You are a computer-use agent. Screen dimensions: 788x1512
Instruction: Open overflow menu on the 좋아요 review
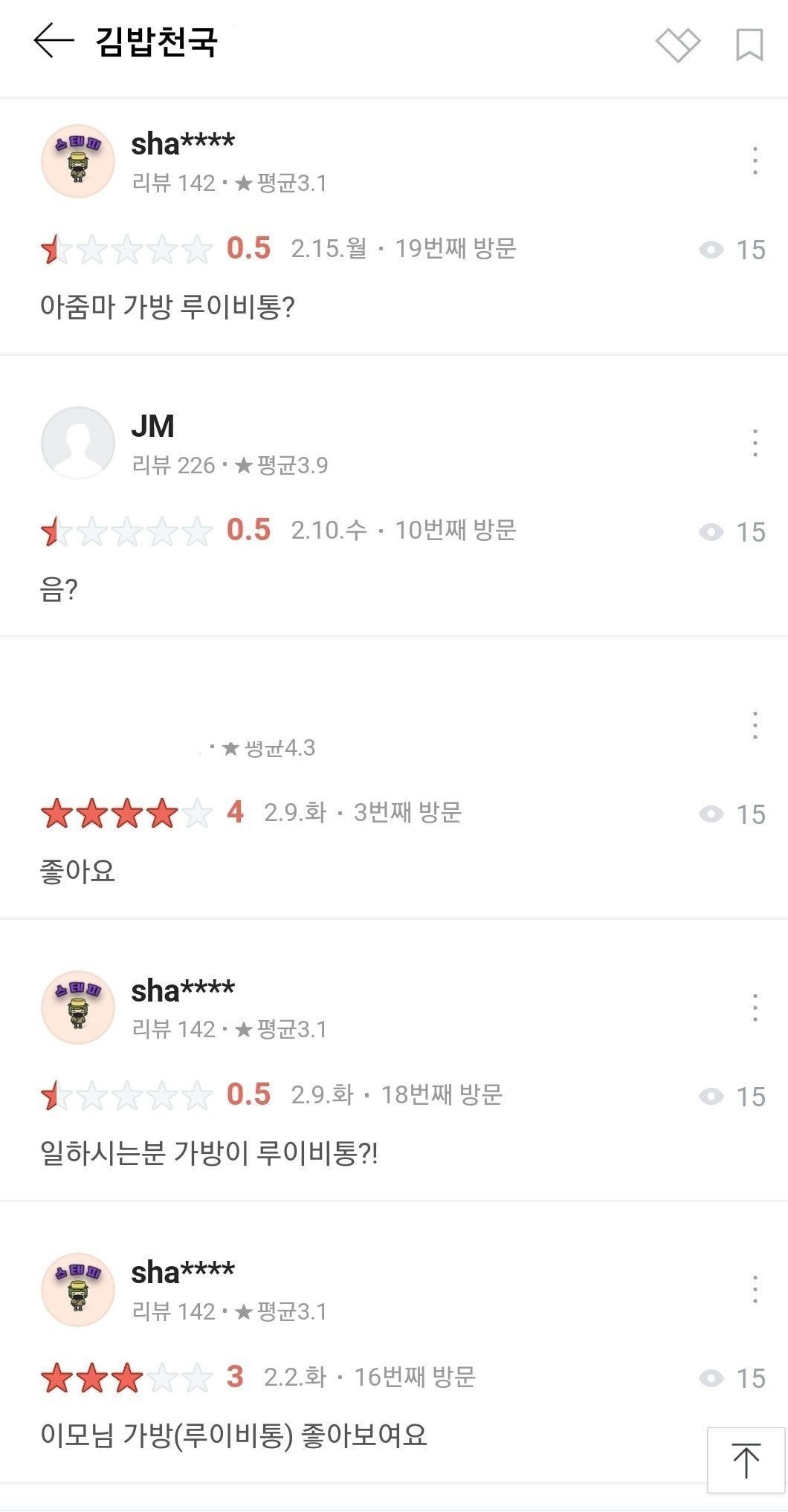tap(755, 725)
